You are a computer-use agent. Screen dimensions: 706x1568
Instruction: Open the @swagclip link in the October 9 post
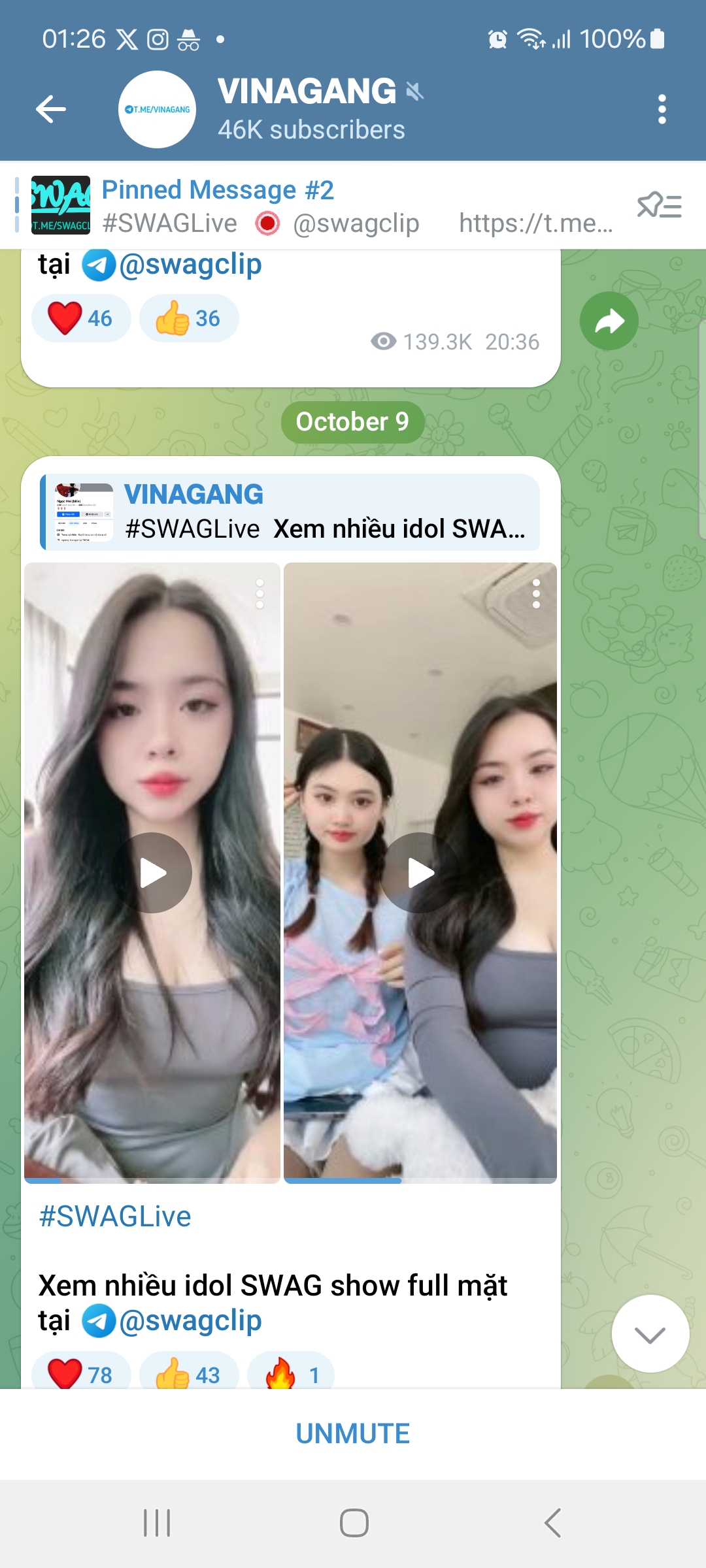190,1320
